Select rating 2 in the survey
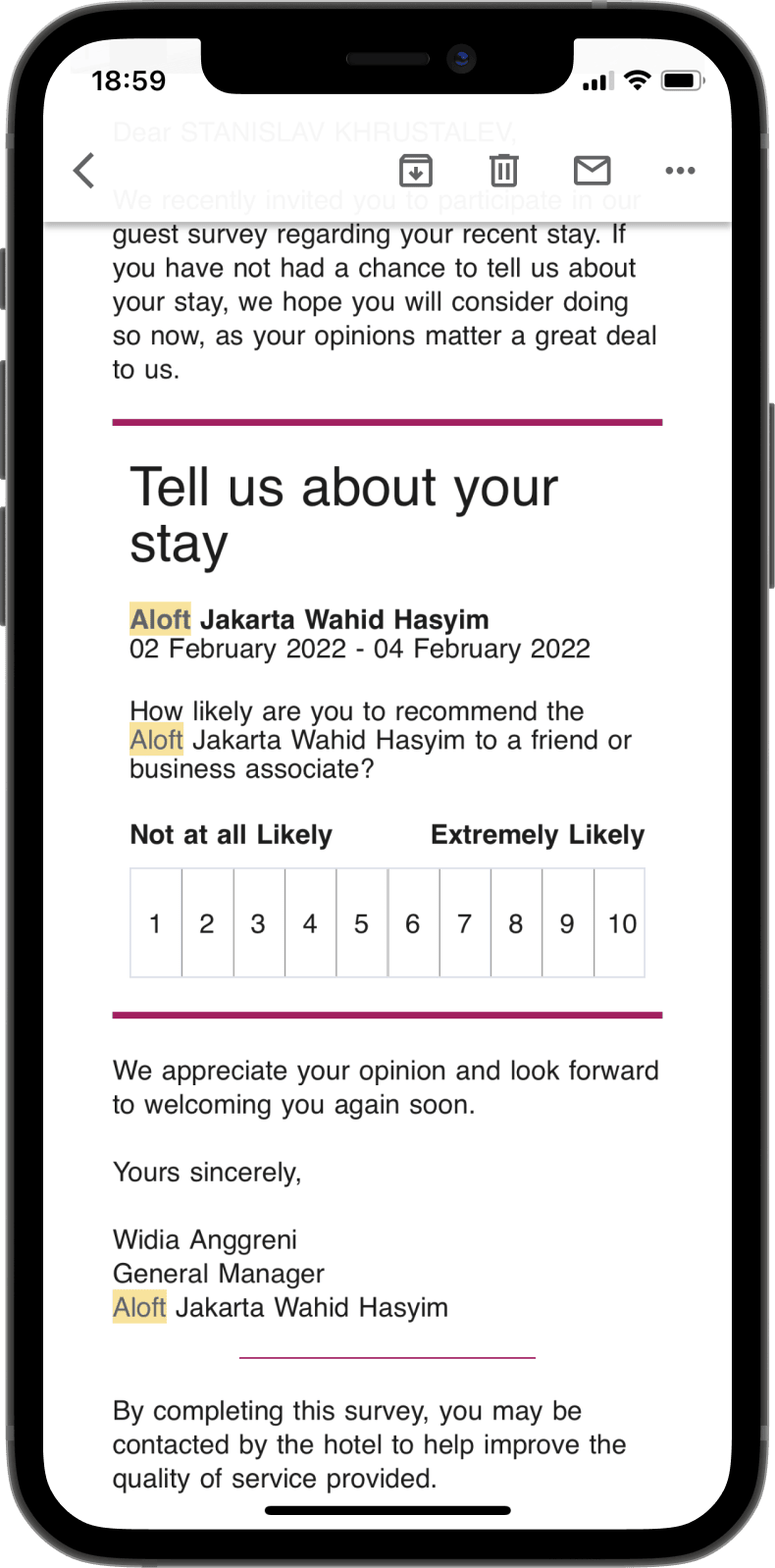Image resolution: width=775 pixels, height=1568 pixels. pos(207,923)
